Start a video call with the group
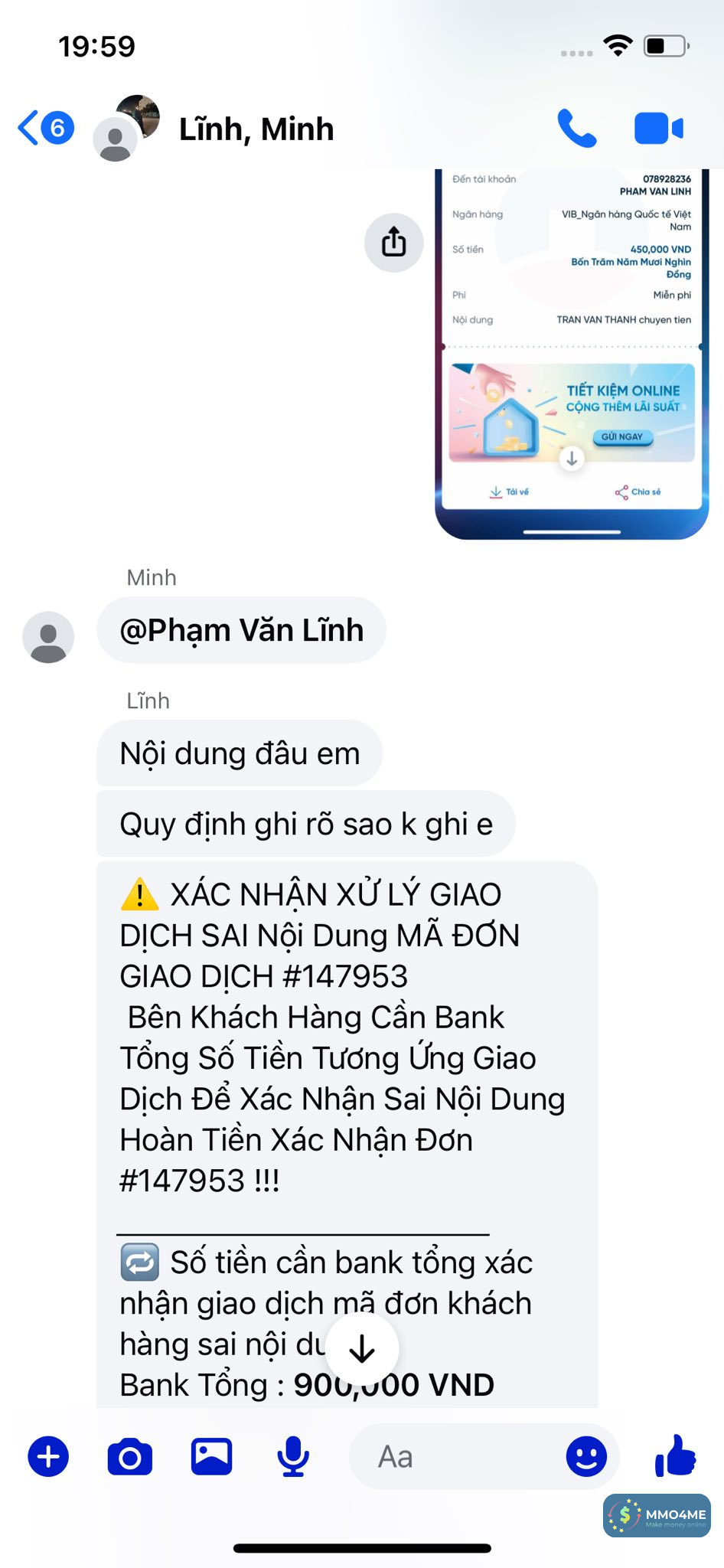Screen dimensions: 724x1568 (658, 128)
